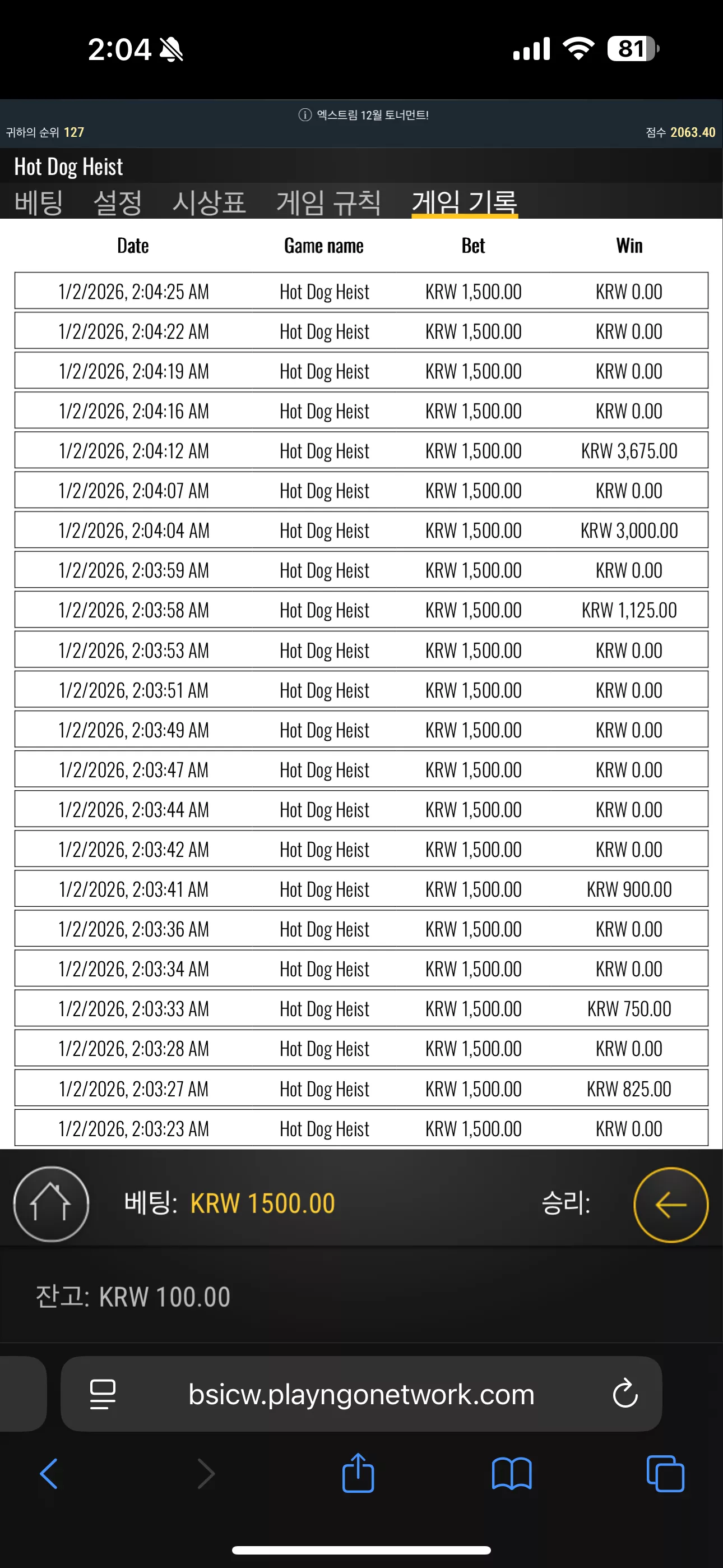723x1568 pixels.
Task: Tap the bsicw.playngonetwork.com address bar
Action: (361, 1394)
